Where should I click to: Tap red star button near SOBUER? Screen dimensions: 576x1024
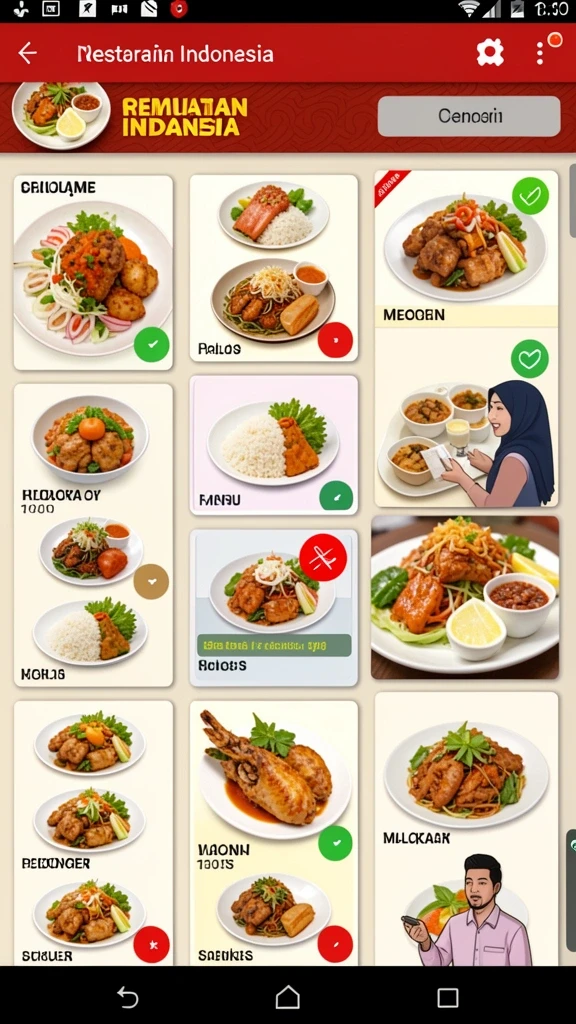click(x=152, y=944)
